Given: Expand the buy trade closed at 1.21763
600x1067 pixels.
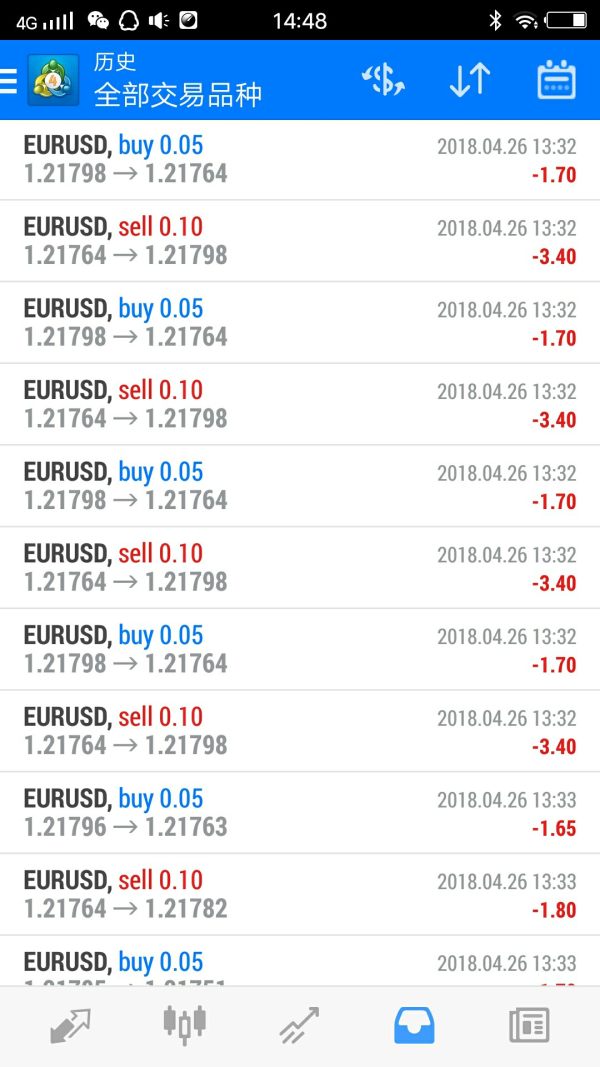Looking at the screenshot, I should click(x=300, y=812).
